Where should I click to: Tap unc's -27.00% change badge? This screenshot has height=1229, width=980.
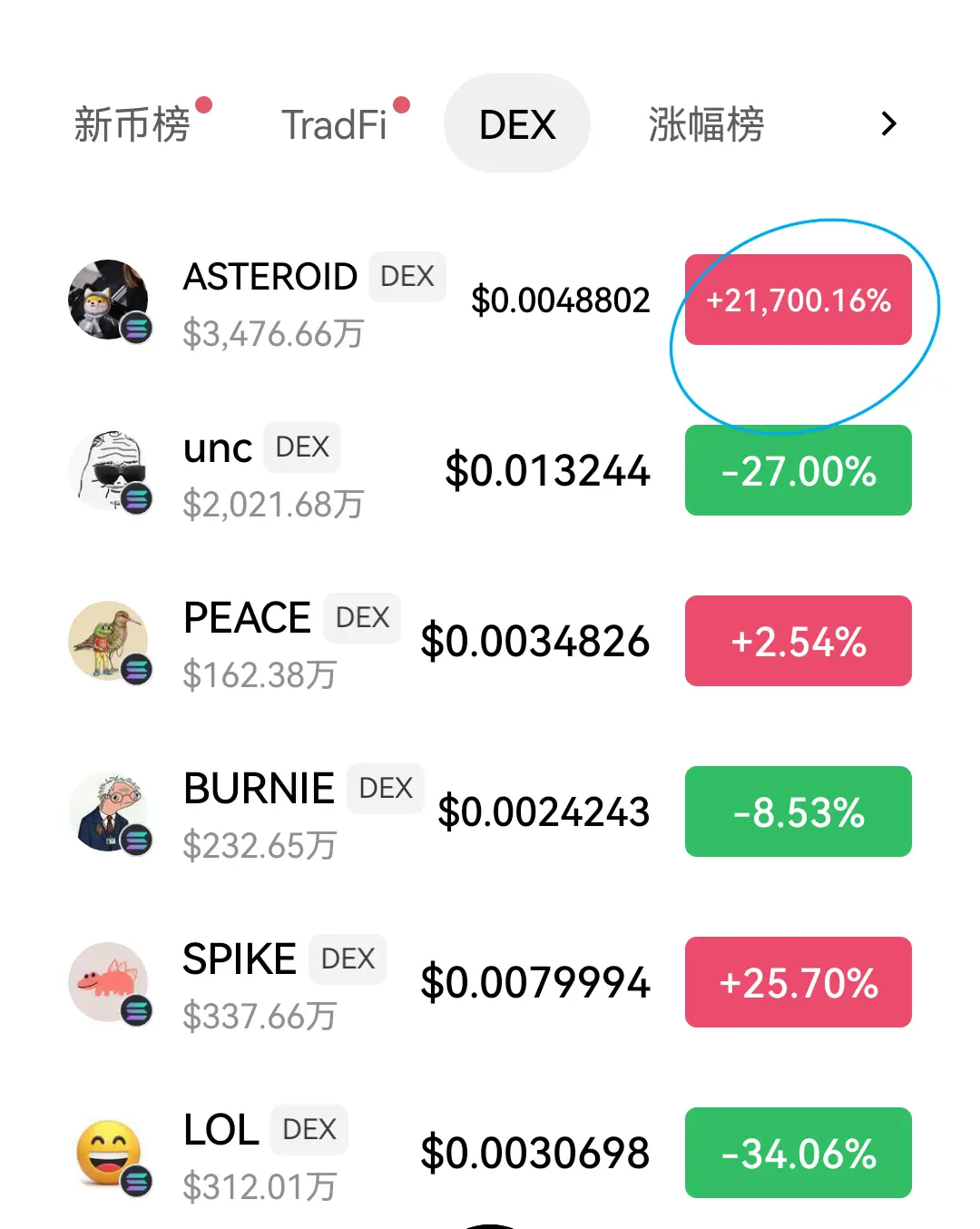[799, 470]
